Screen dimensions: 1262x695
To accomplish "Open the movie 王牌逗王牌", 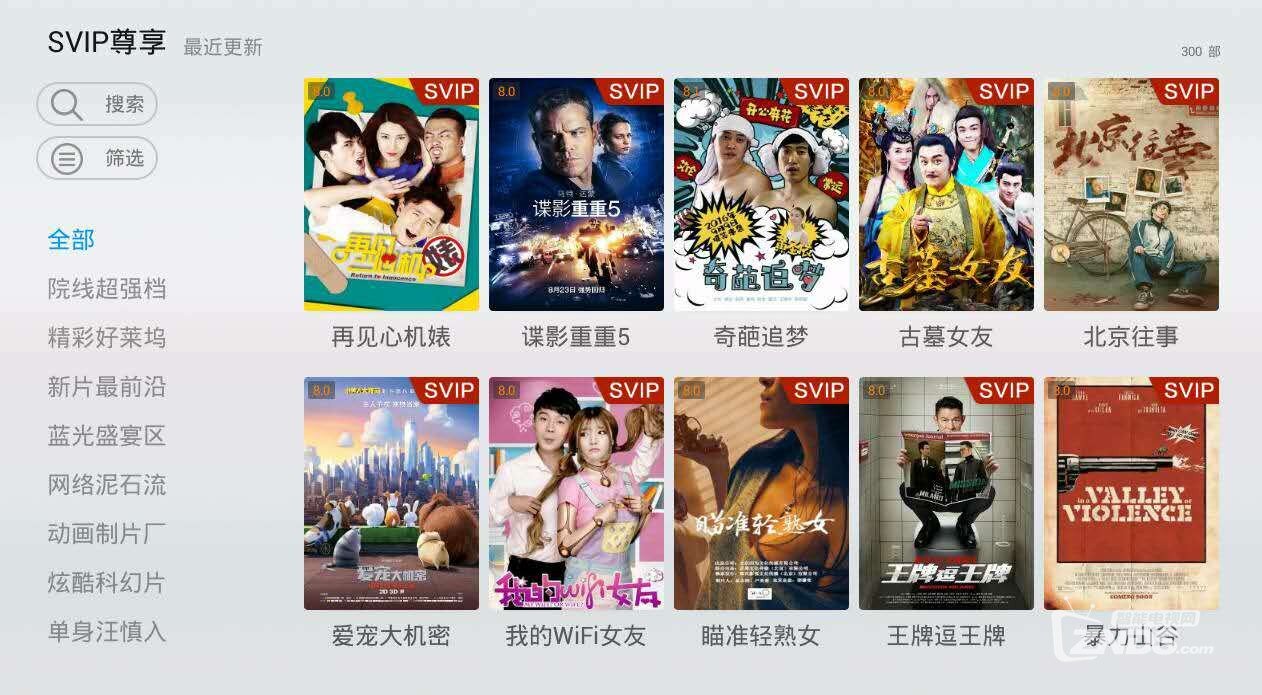I will (x=946, y=494).
